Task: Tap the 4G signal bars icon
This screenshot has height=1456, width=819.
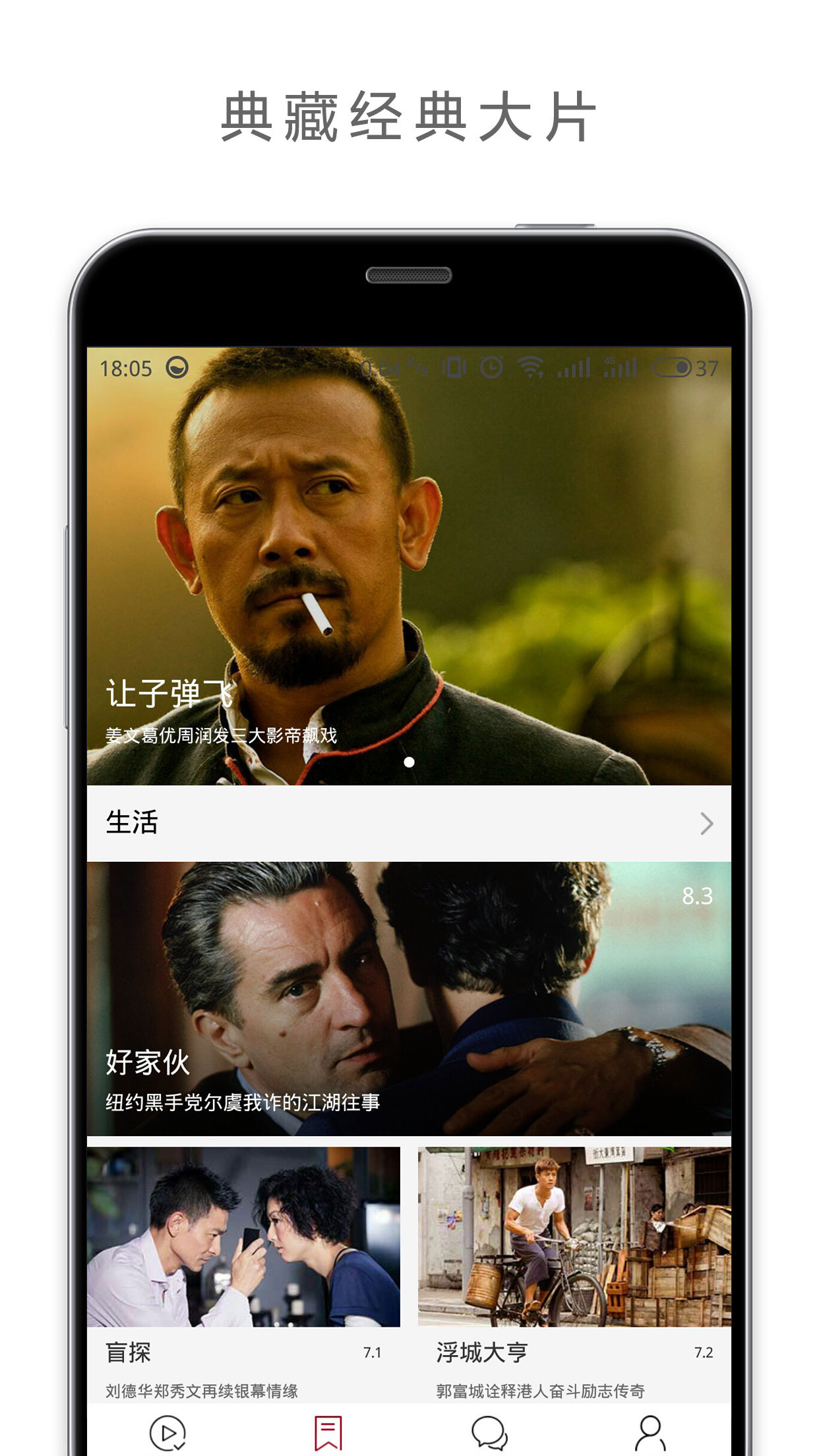Action: tap(619, 369)
